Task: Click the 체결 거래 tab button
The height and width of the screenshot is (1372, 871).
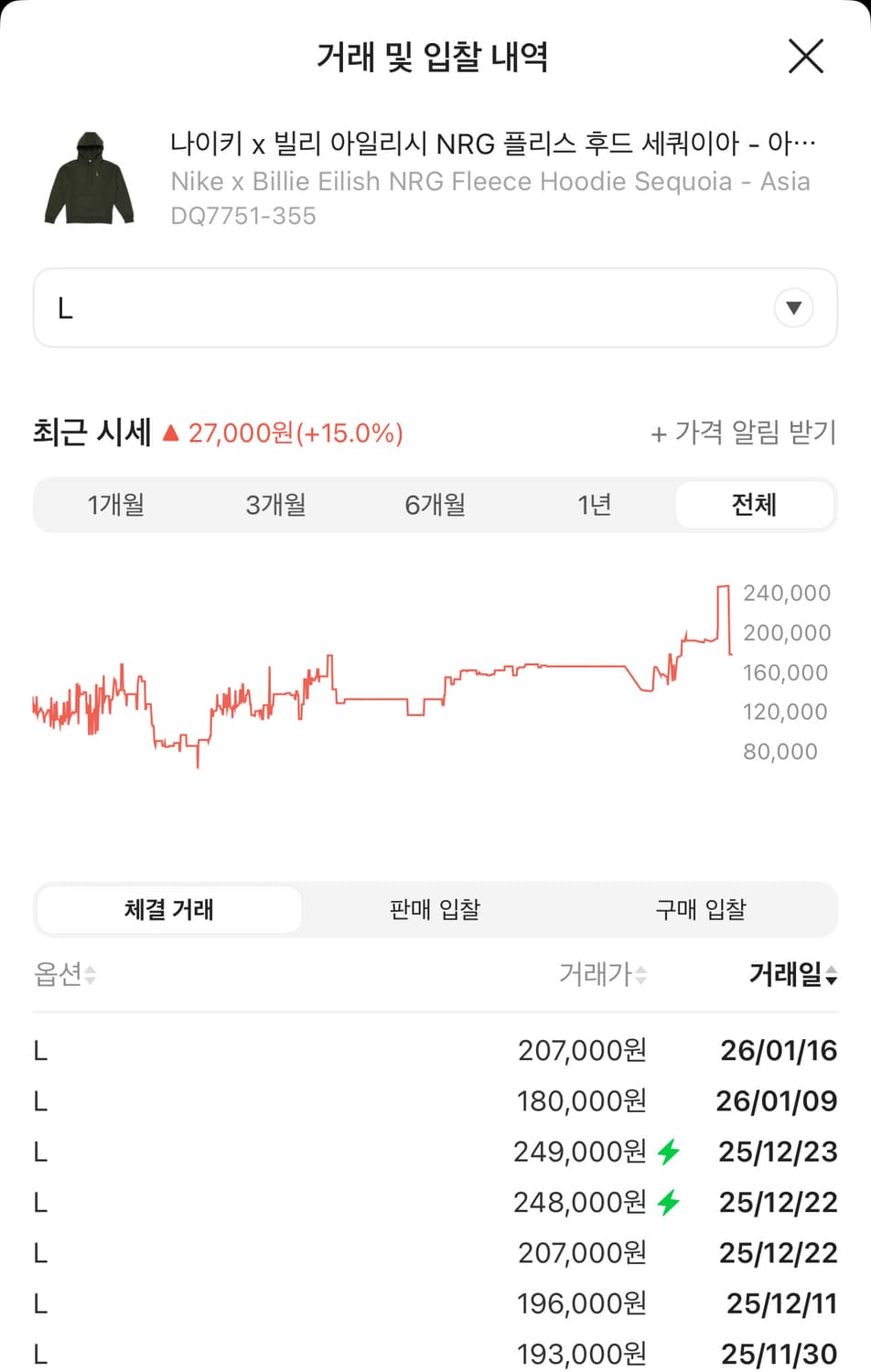Action: tap(168, 909)
